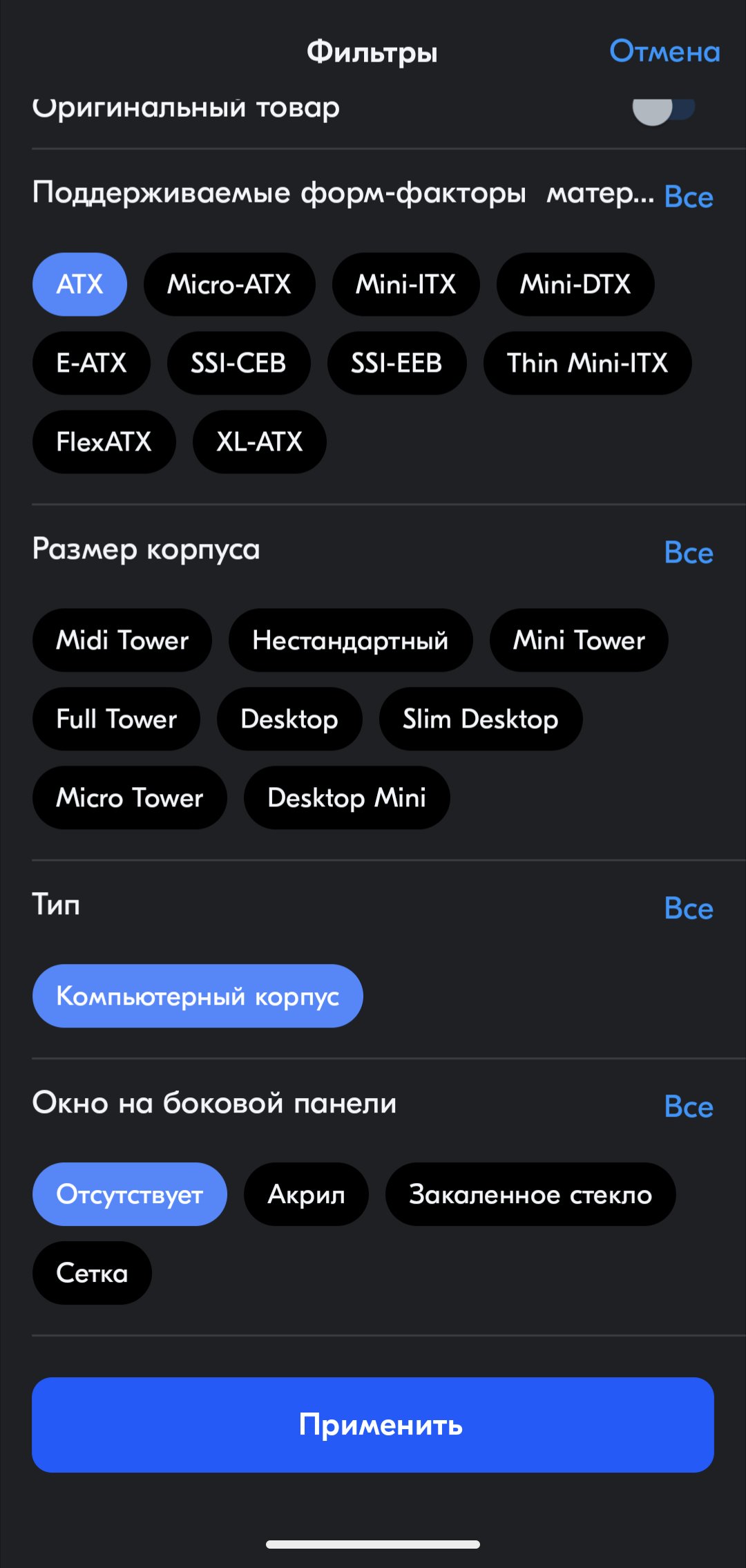Show all options for Тип
The width and height of the screenshot is (746, 1568).
[688, 909]
